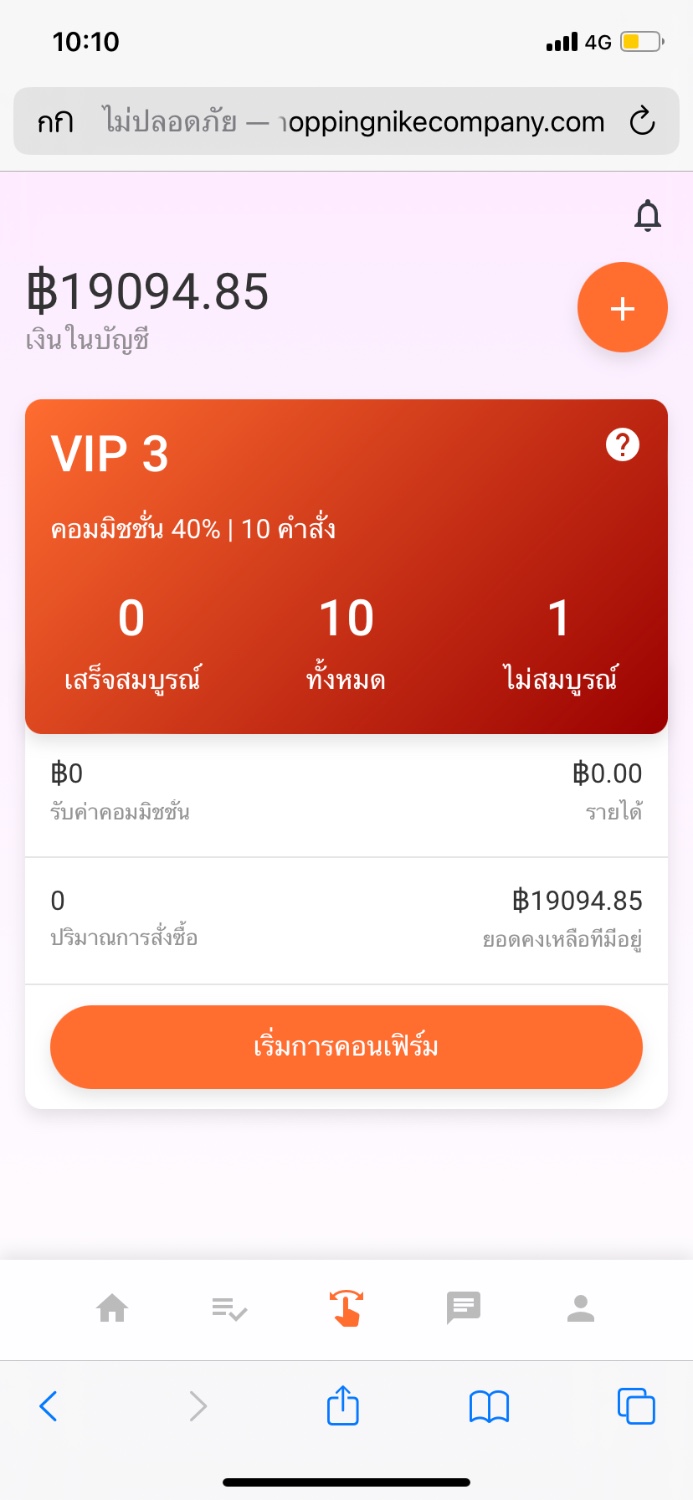
Task: Reload the page in Safari
Action: pos(641,122)
